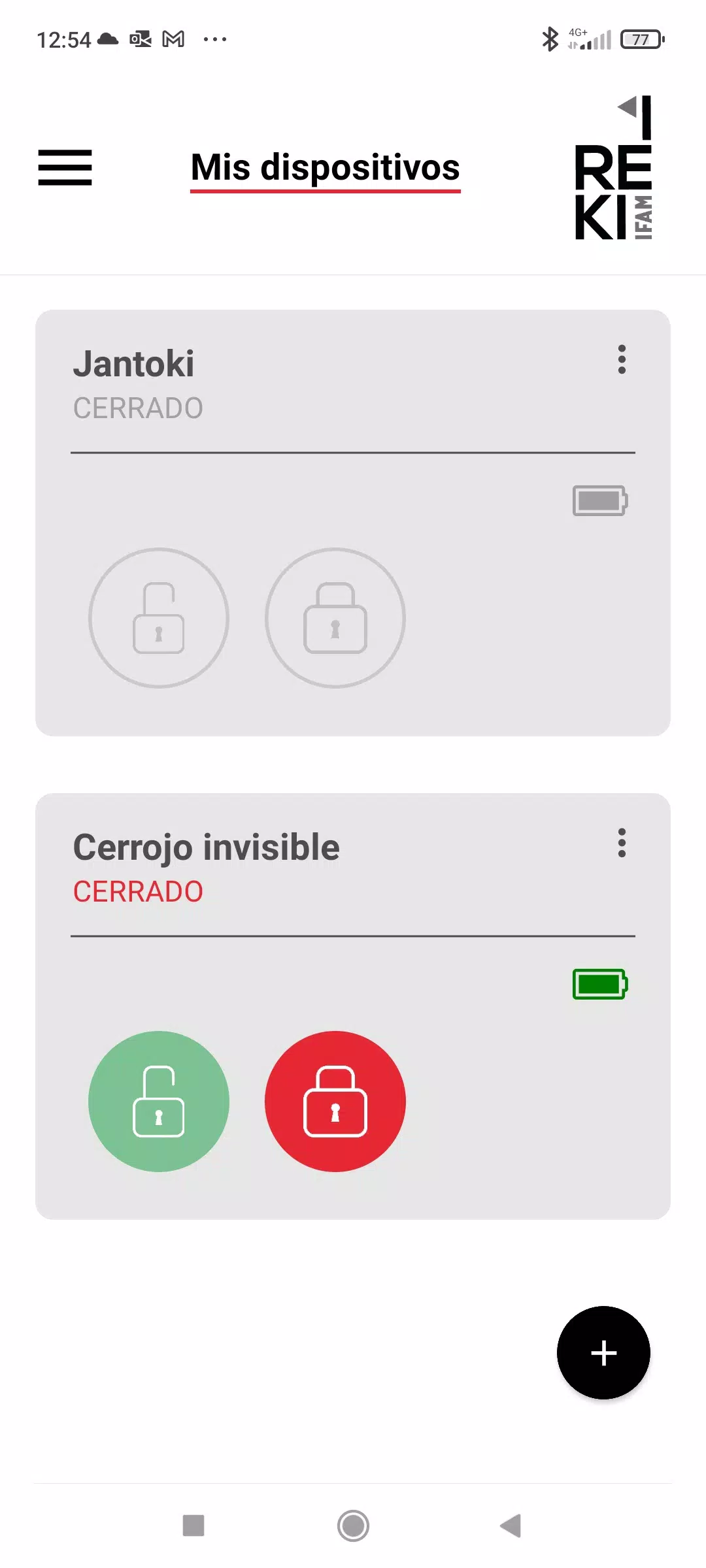The image size is (706, 1568).
Task: Go back using the system back button
Action: (511, 1526)
